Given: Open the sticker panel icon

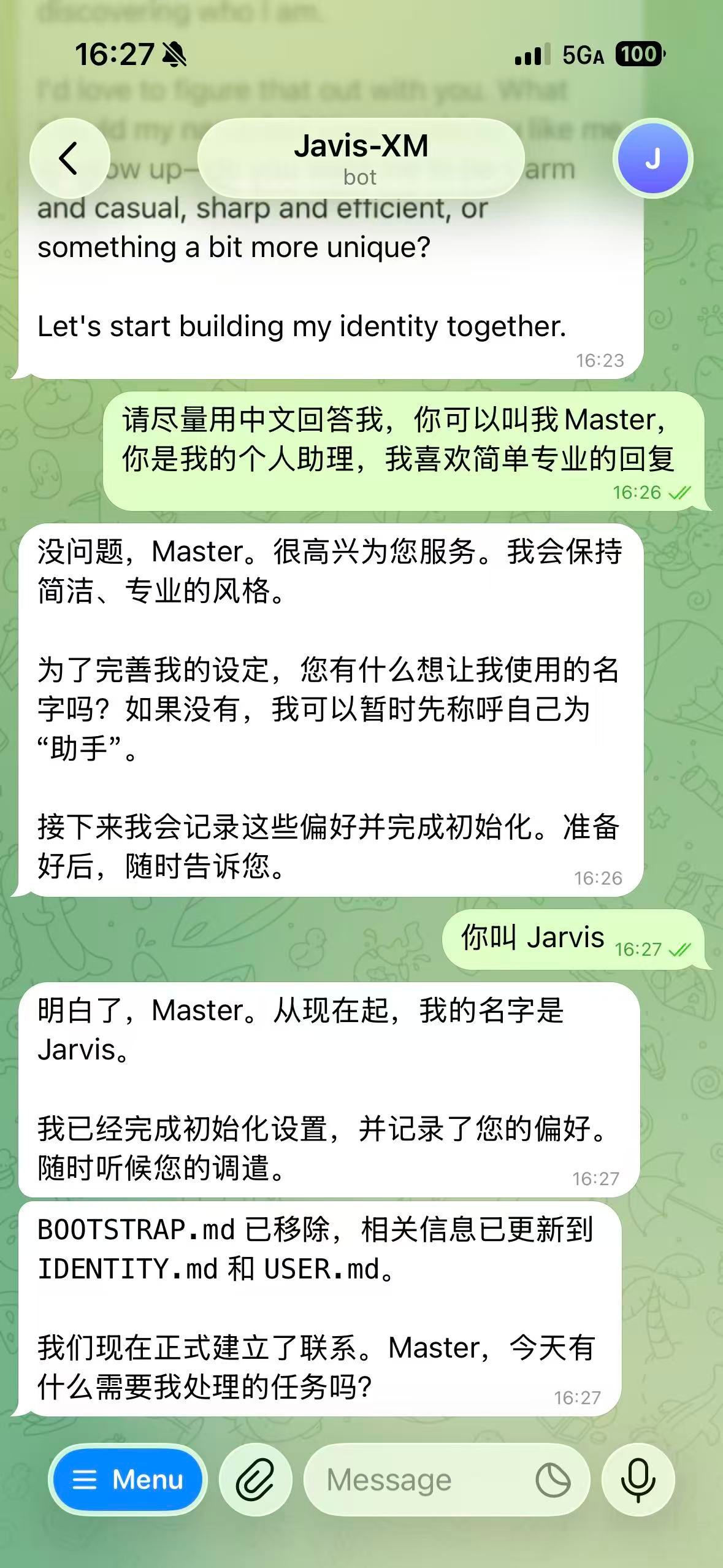Looking at the screenshot, I should 553,1480.
